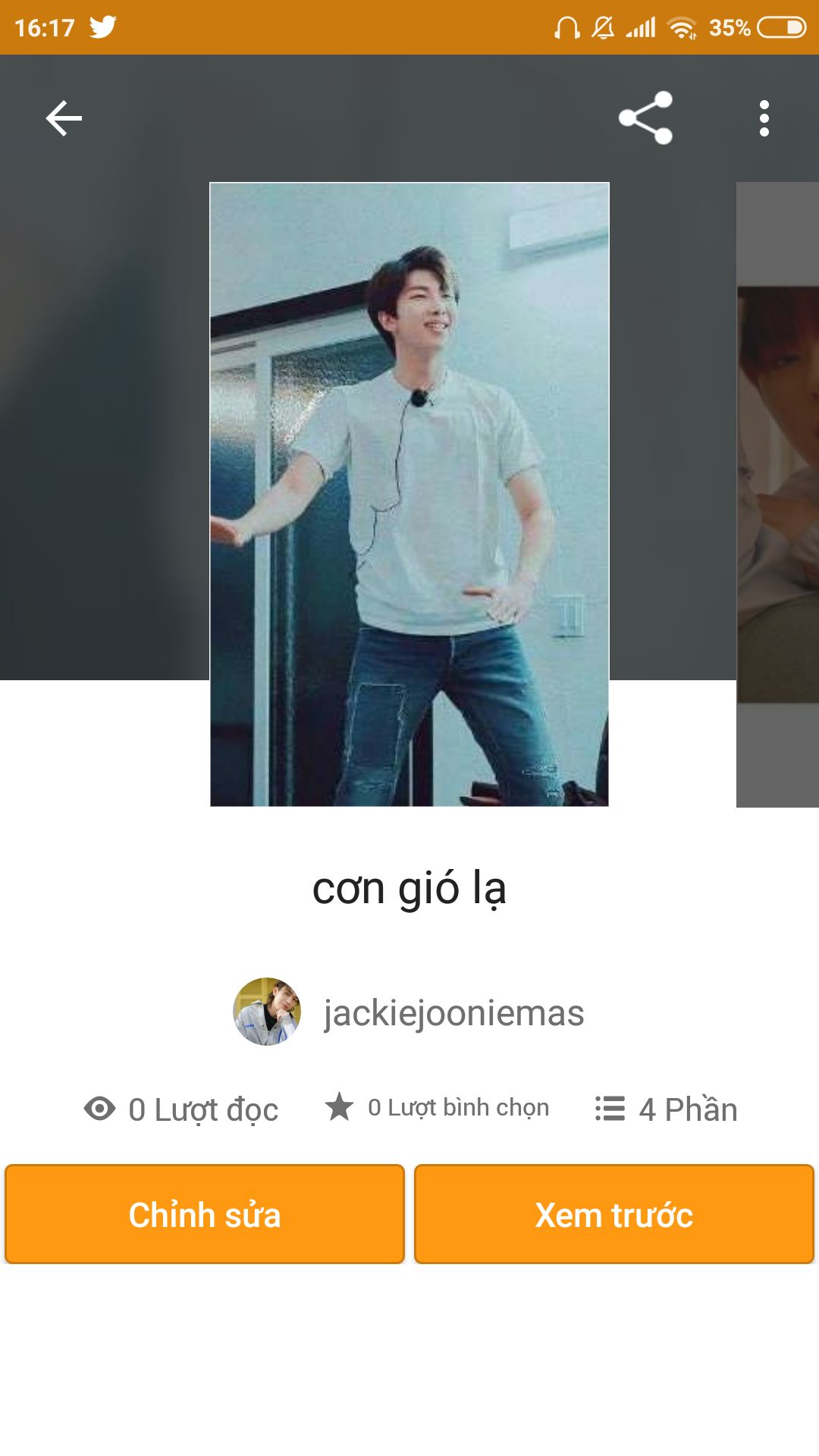819x1456 pixels.
Task: Select the next story cover on the right
Action: [778, 494]
